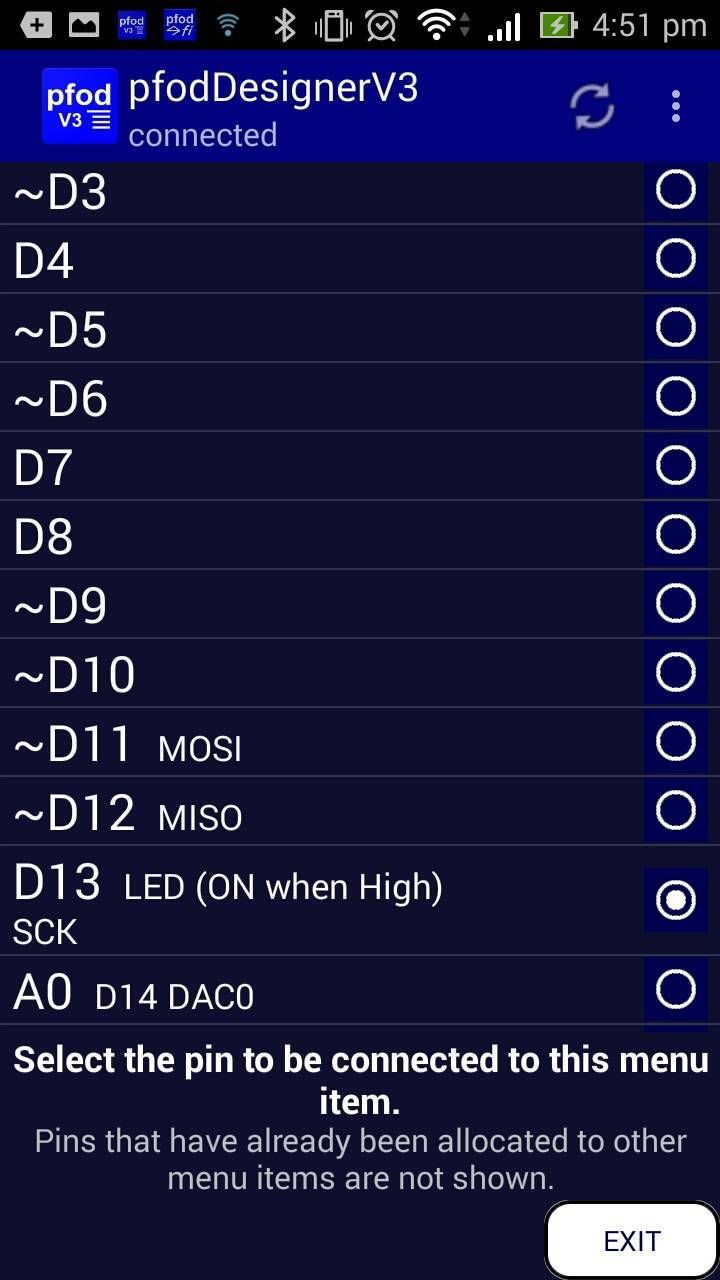Screen dimensions: 720x1280
Task: Tap the plus notification icon on the left
Action: tap(35, 22)
